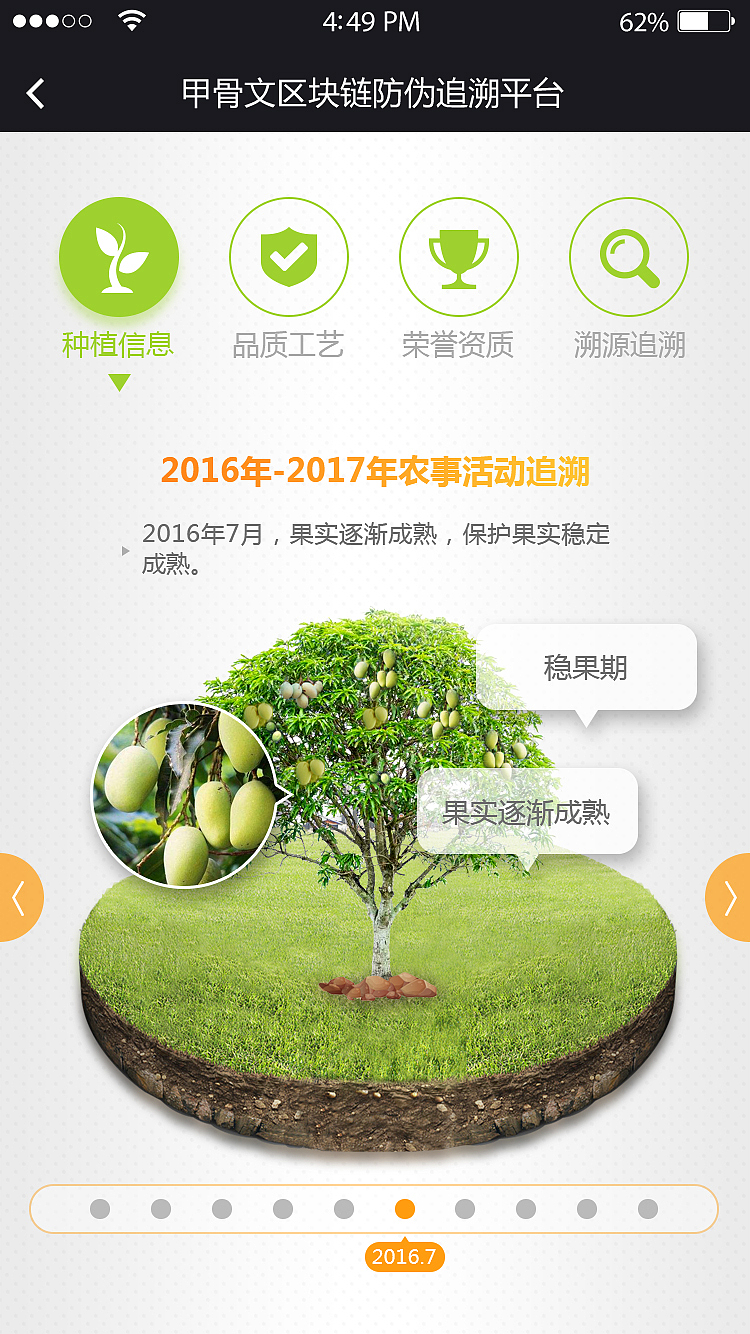This screenshot has width=750, height=1334.
Task: Click the green sprout icon above 种植信息
Action: click(119, 256)
